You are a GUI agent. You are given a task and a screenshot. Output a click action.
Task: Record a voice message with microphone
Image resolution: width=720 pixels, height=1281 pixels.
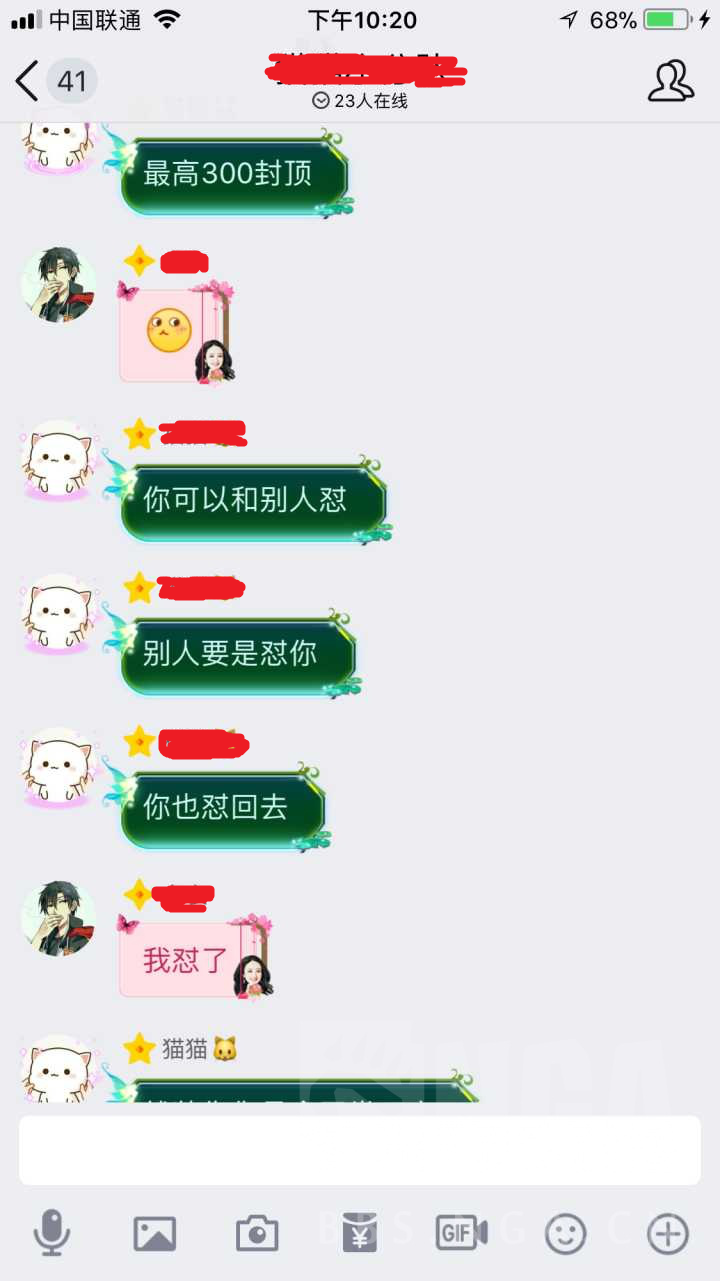52,1232
